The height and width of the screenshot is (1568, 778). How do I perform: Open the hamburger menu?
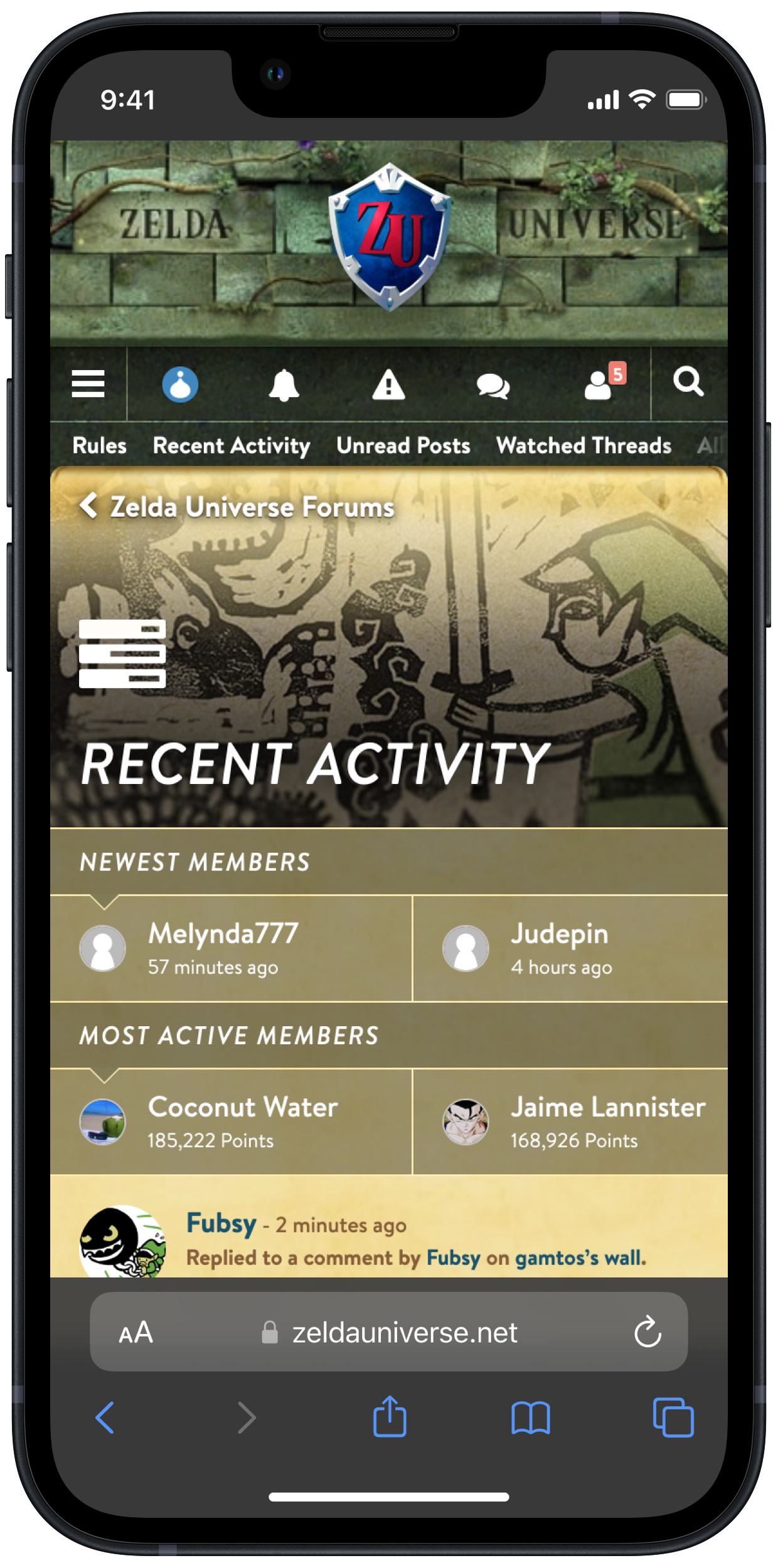pos(88,383)
